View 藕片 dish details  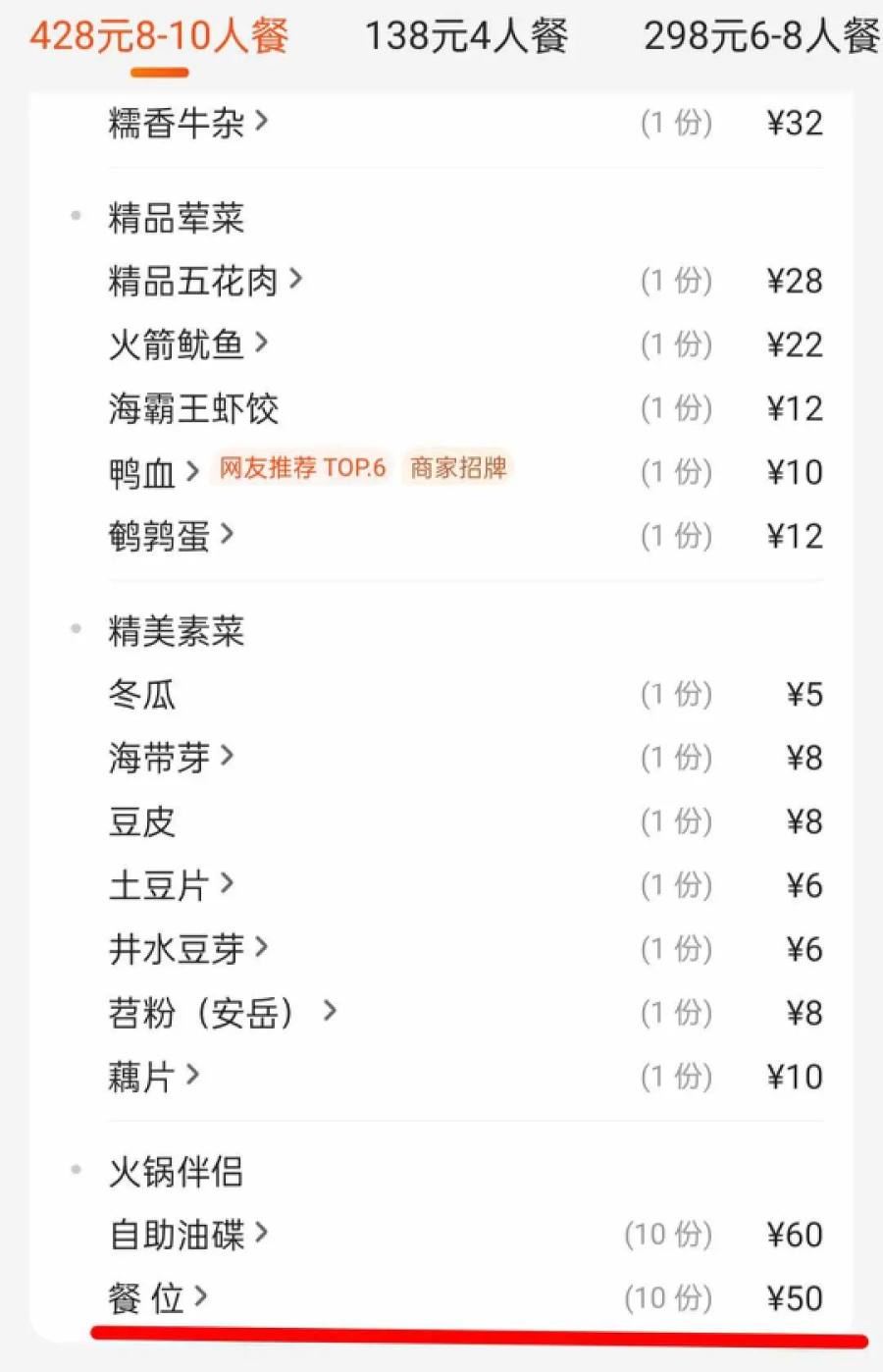click(153, 1077)
